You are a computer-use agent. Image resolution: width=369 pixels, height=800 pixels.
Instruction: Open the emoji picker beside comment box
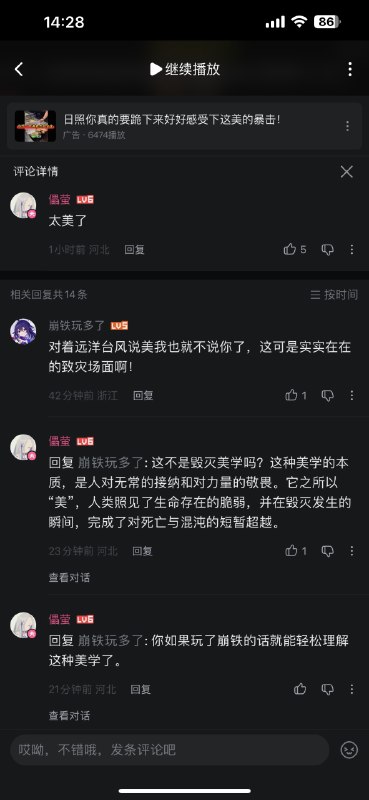(349, 749)
